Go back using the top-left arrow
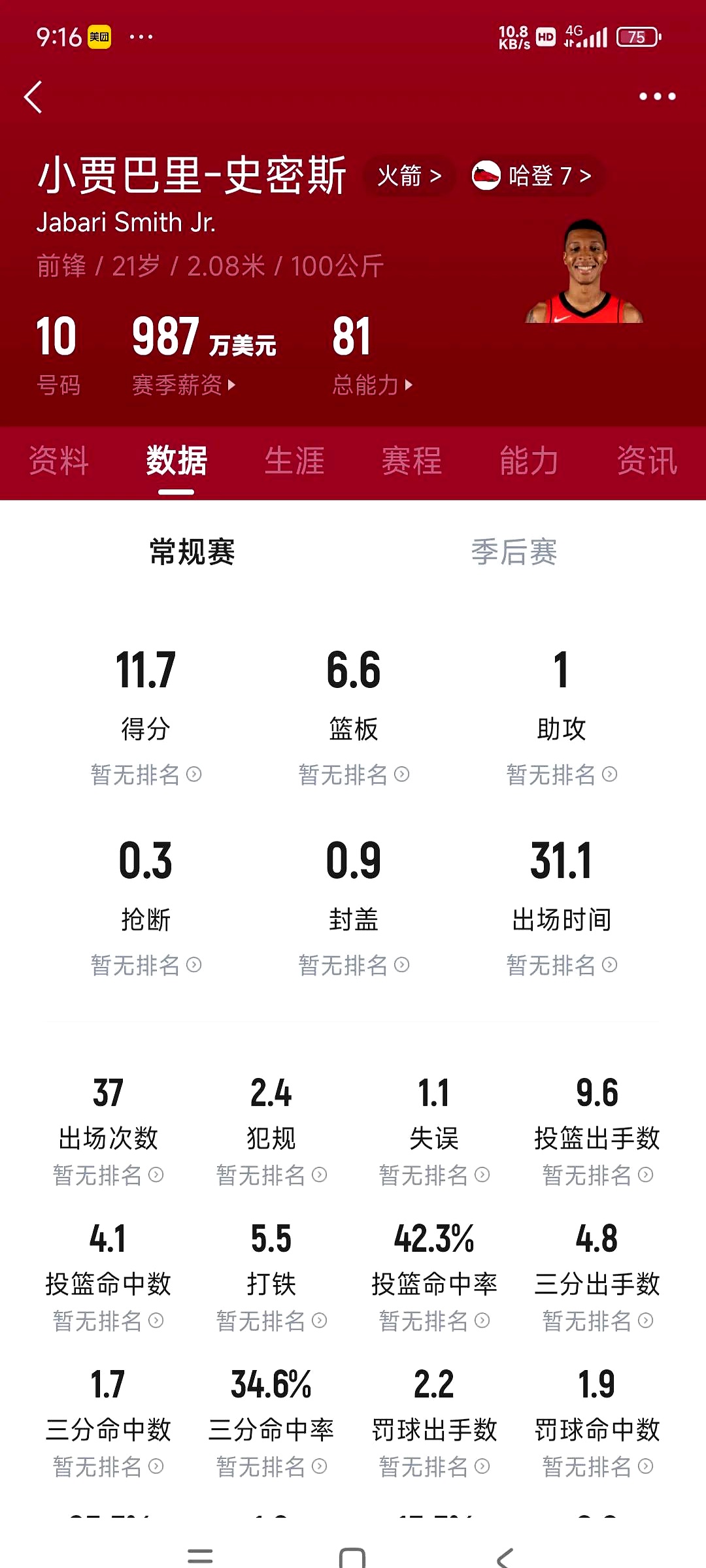The image size is (706, 1568). [33, 97]
